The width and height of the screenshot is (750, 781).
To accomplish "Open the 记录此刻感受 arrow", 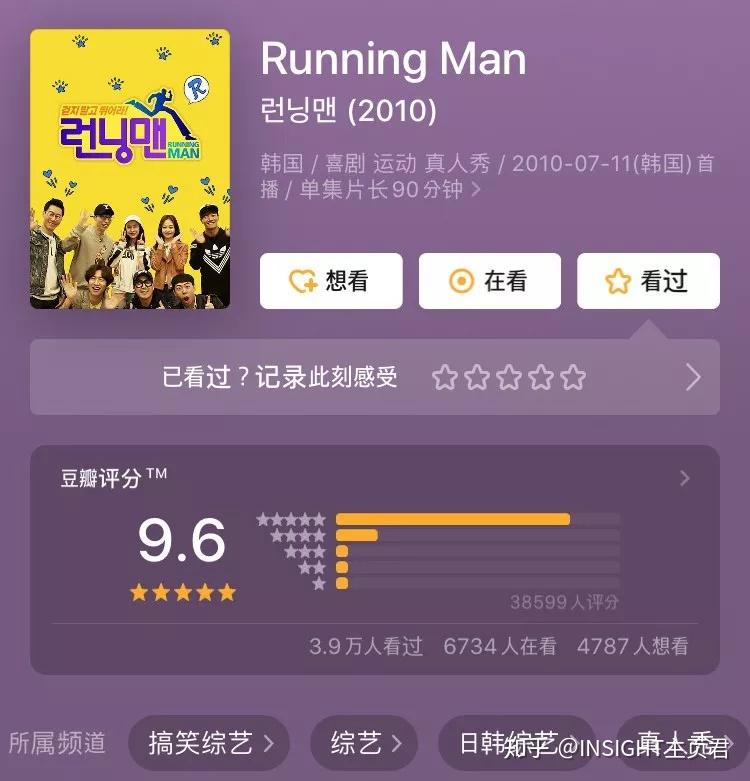I will [691, 377].
